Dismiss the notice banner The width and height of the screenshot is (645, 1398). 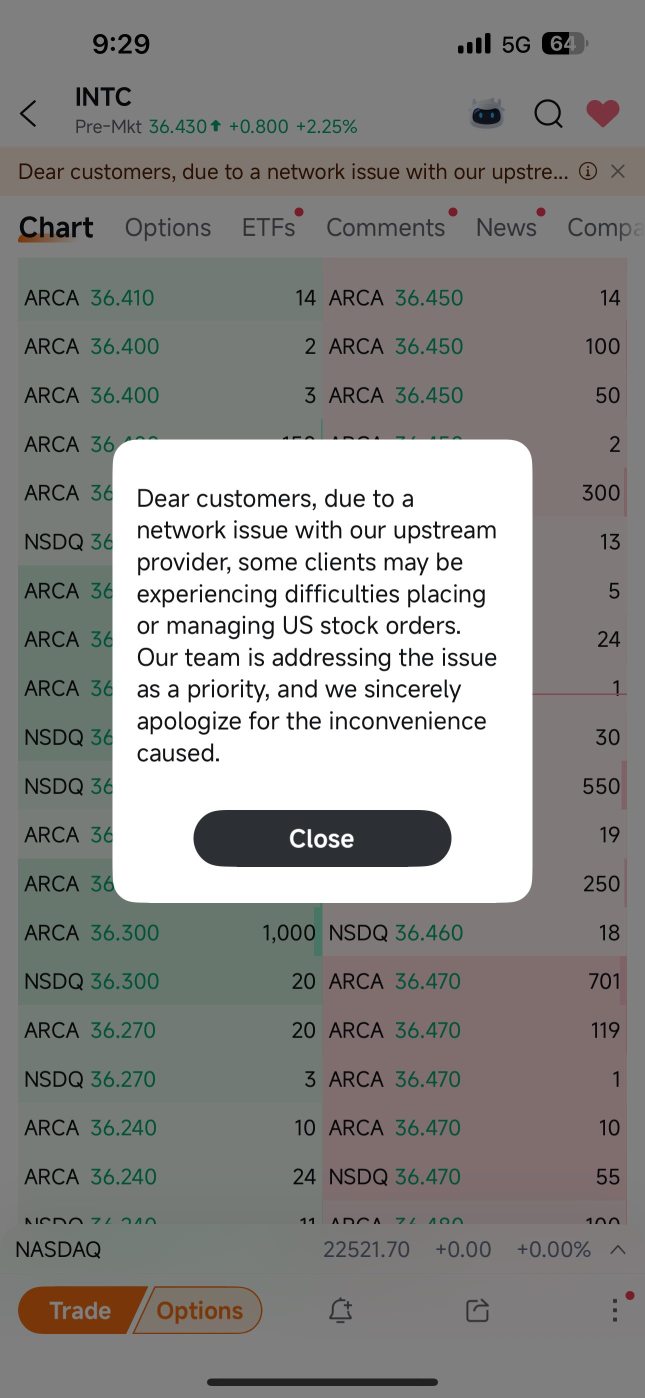pyautogui.click(x=618, y=171)
